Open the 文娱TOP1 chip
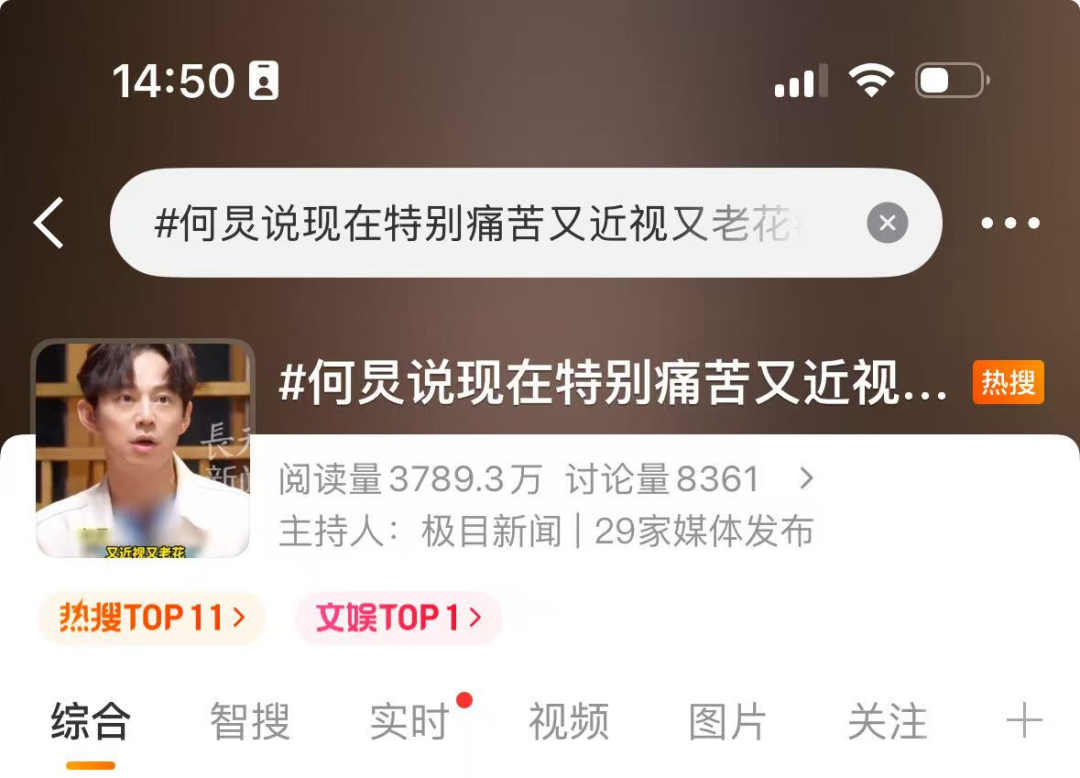Screen dimensions: 1080x778 point(398,618)
